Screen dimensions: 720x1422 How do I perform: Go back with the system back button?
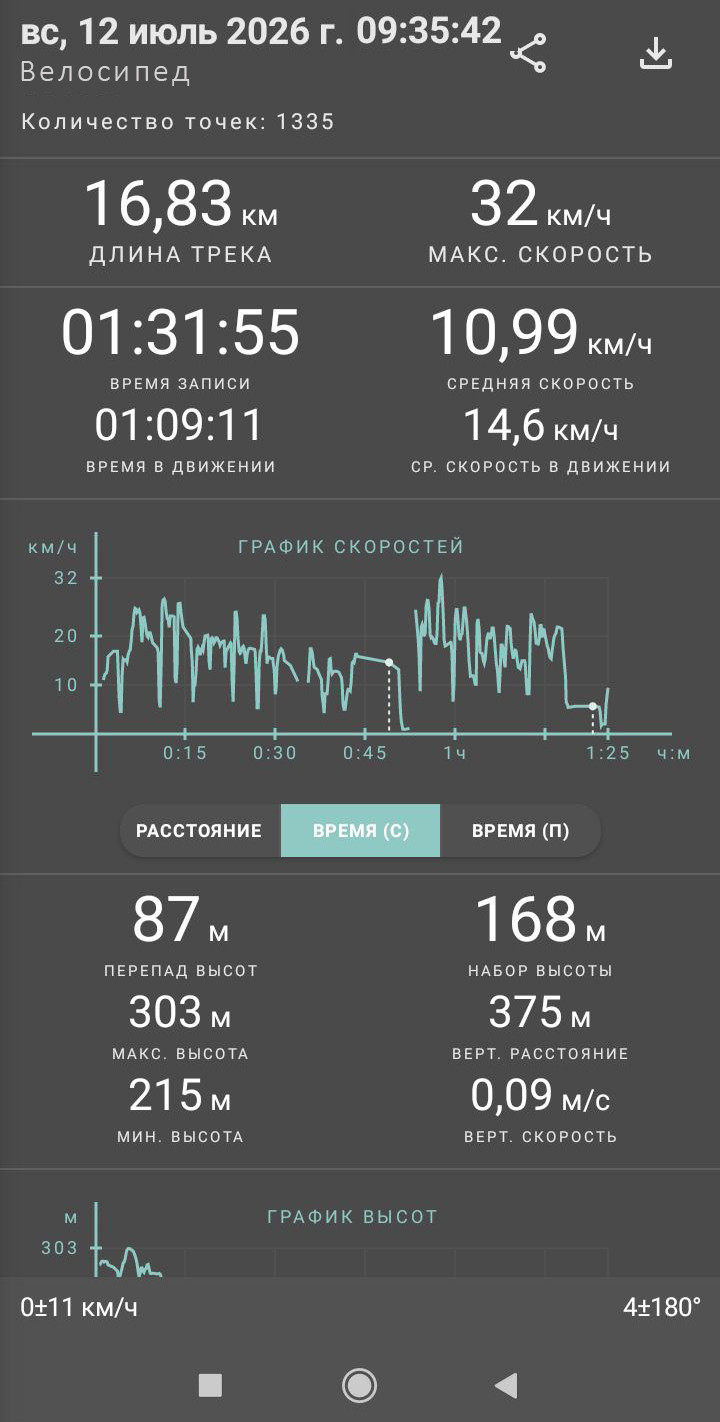click(506, 1385)
